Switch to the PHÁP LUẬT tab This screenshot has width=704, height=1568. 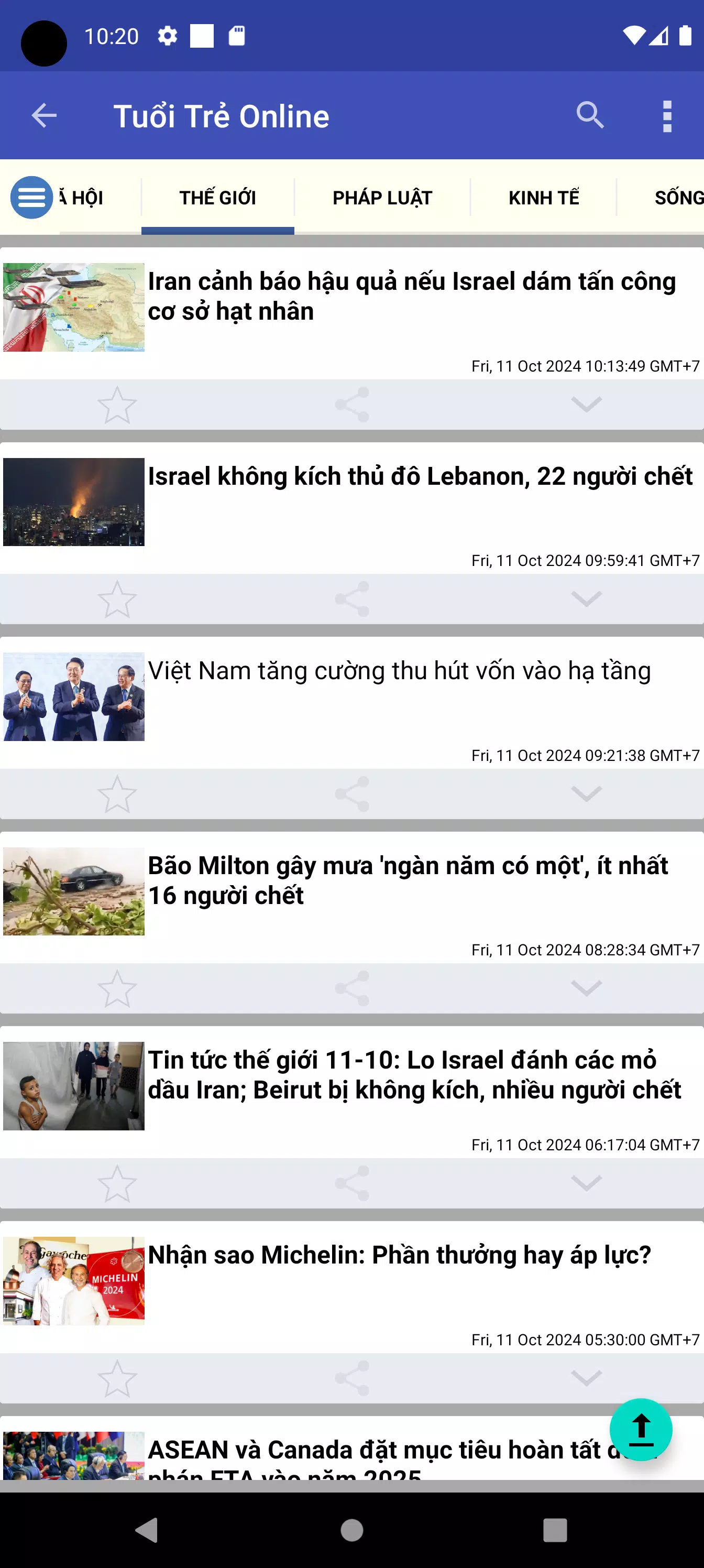pyautogui.click(x=382, y=197)
